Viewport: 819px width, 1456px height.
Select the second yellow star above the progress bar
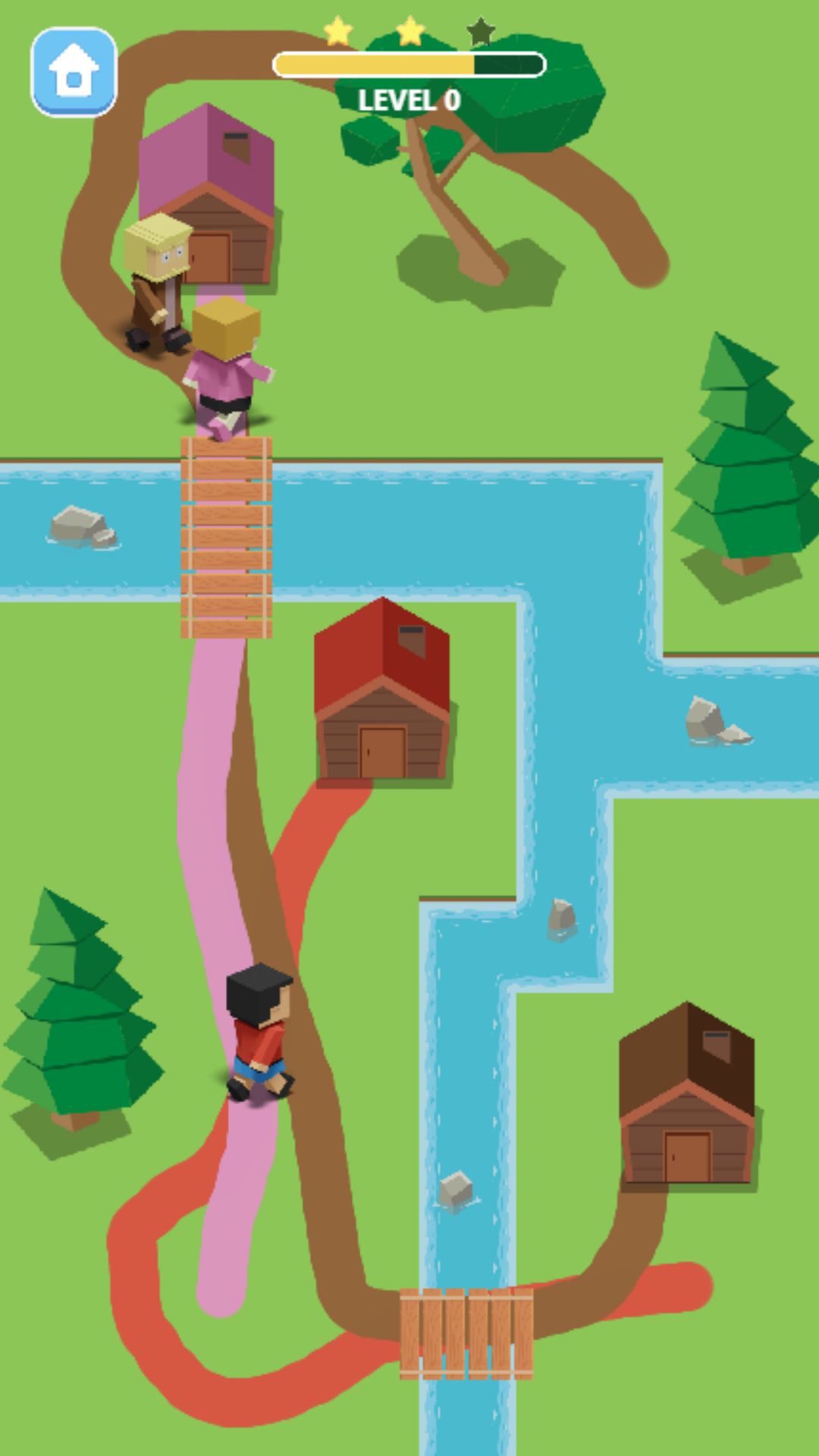408,30
